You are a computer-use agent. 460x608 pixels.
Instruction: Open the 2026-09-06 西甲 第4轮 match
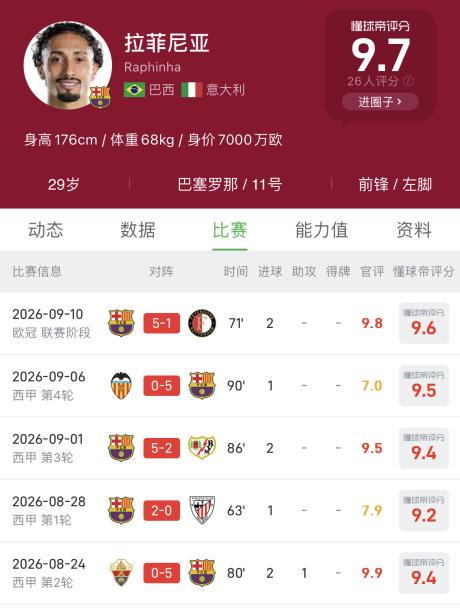tap(230, 386)
